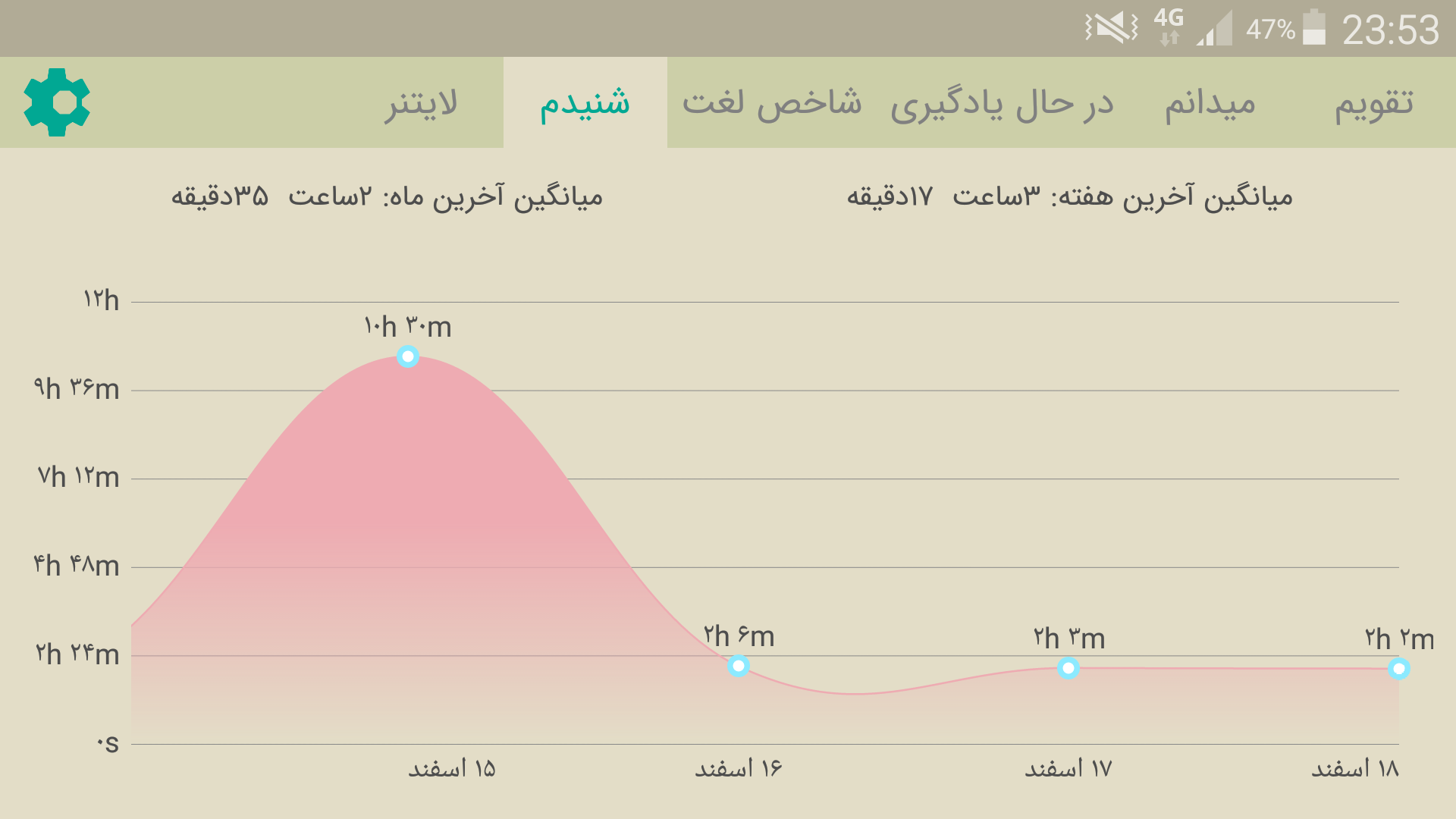Viewport: 1456px width, 819px height.
Task: Go to the میدانم tab
Action: [1210, 102]
